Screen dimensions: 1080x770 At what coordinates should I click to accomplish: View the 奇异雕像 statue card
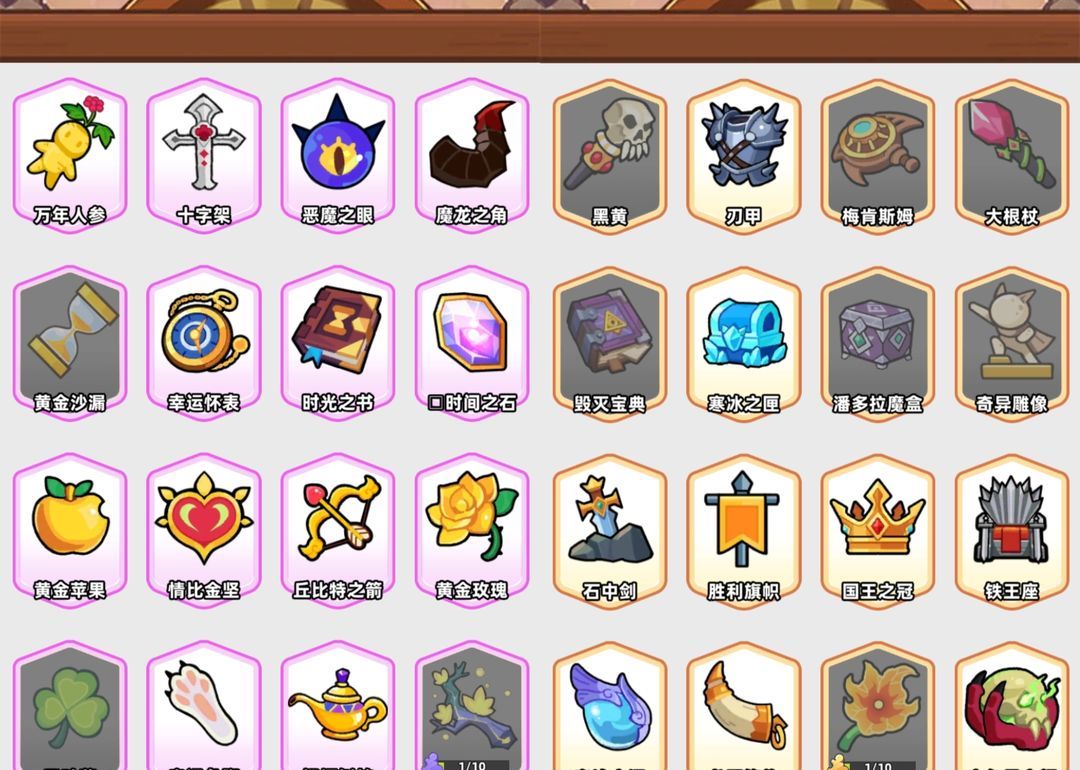tap(1011, 343)
